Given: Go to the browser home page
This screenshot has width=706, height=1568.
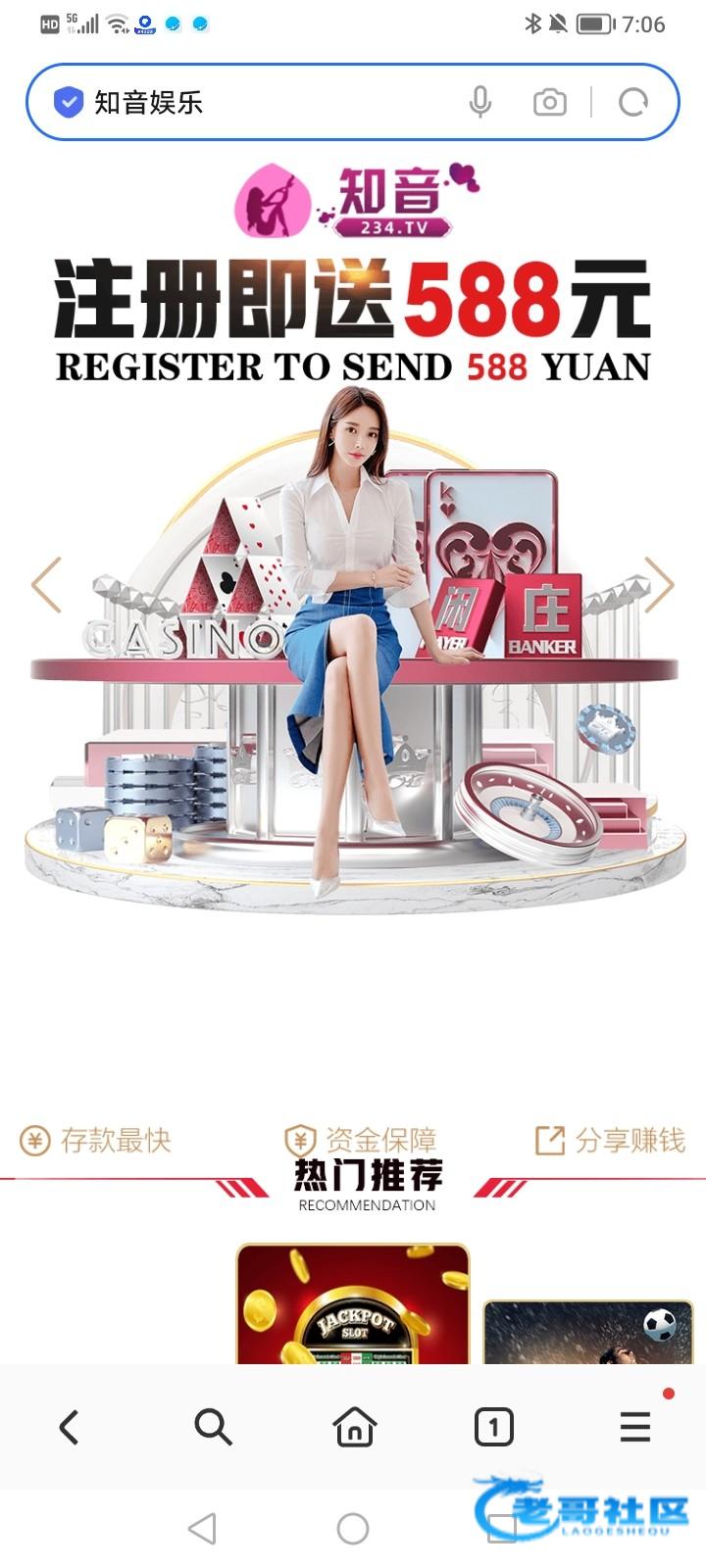Looking at the screenshot, I should pos(354,1427).
